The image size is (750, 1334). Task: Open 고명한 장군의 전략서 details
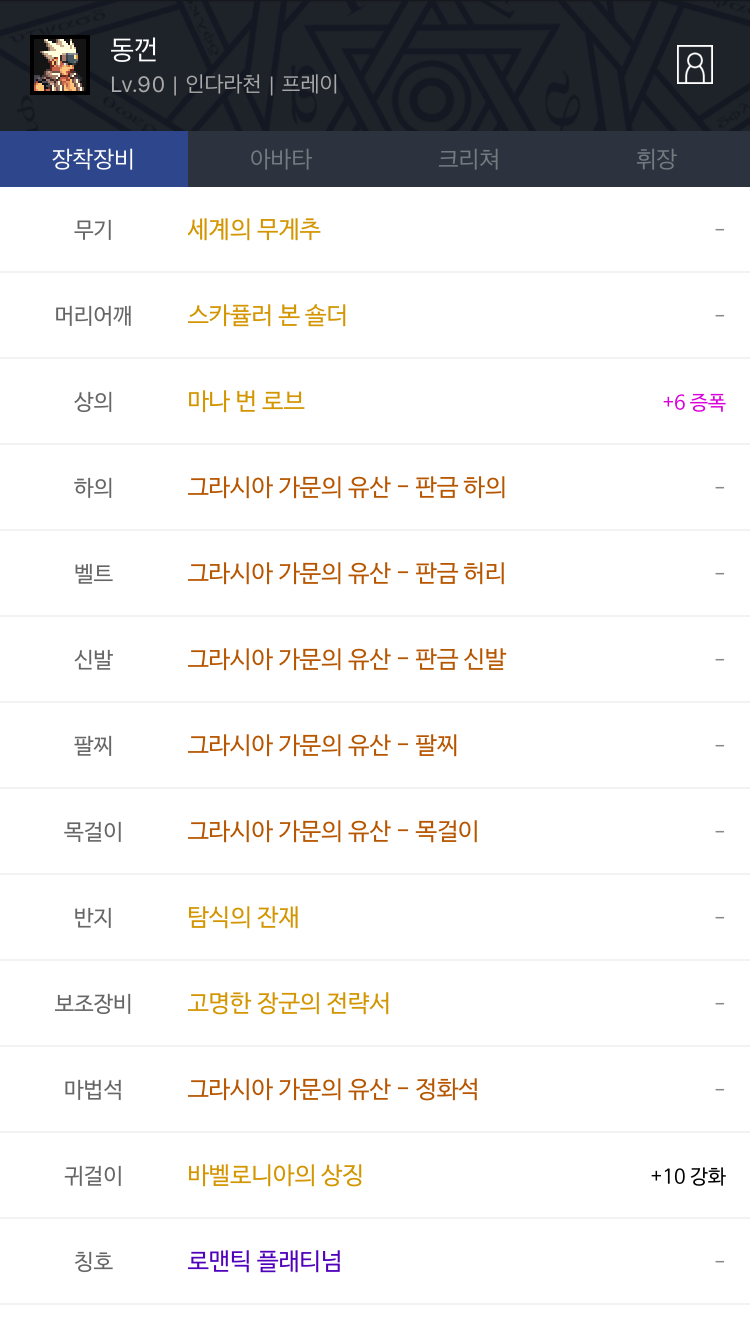pos(288,1003)
